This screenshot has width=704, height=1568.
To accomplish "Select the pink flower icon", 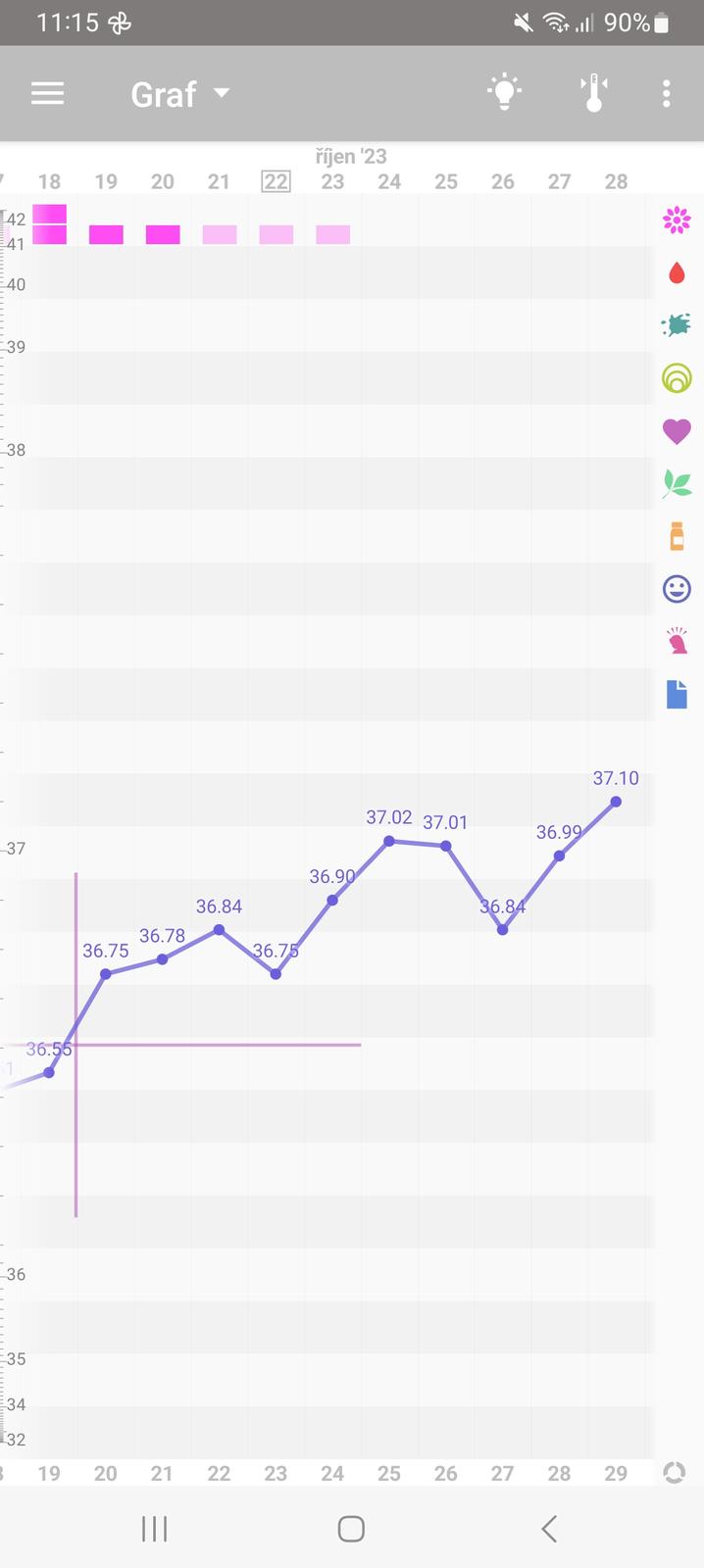I will coord(677,220).
